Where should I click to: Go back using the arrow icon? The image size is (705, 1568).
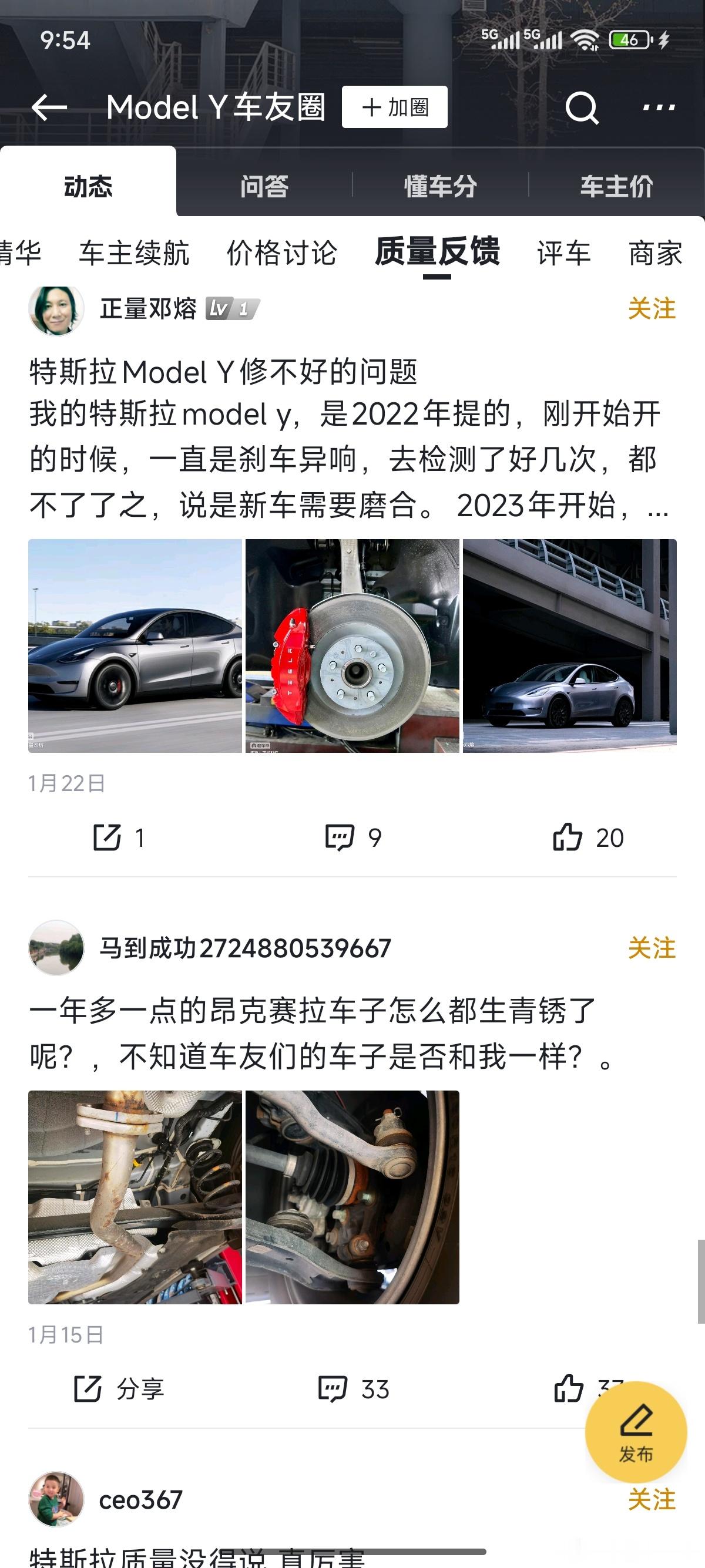tap(49, 107)
